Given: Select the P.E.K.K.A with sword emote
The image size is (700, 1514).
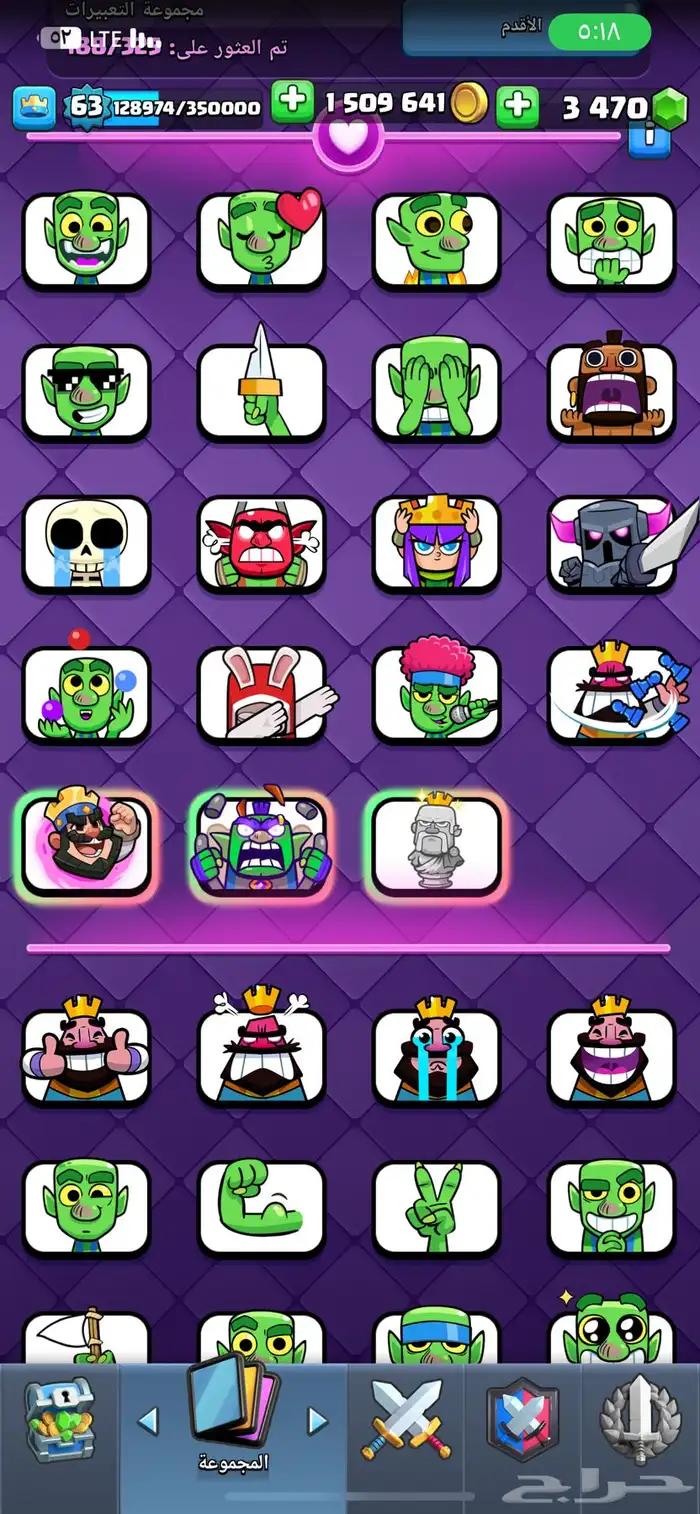Looking at the screenshot, I should pos(611,543).
